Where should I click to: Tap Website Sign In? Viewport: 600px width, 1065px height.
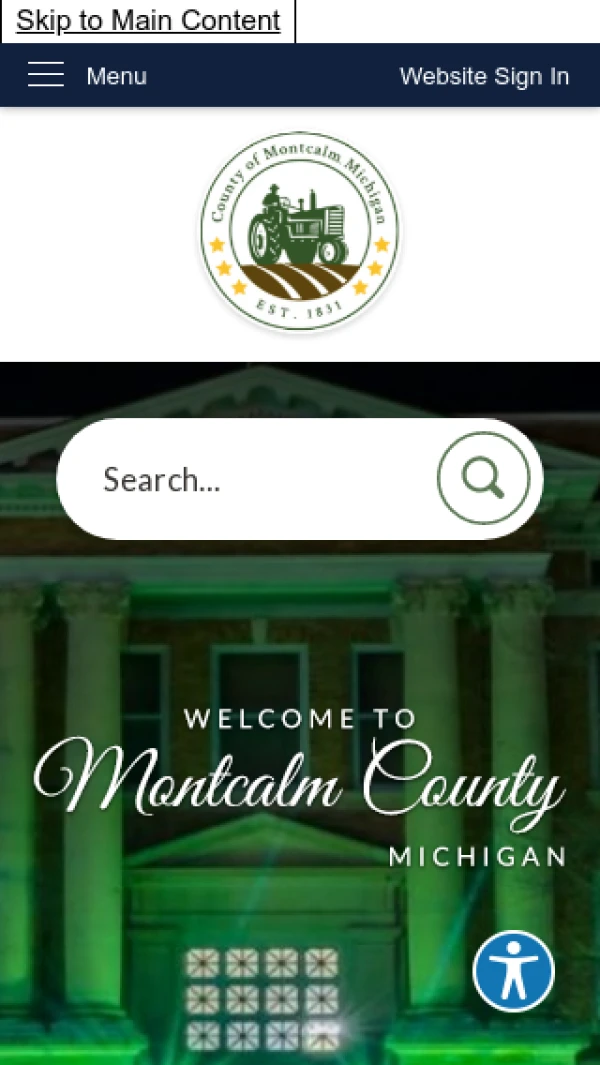[484, 76]
